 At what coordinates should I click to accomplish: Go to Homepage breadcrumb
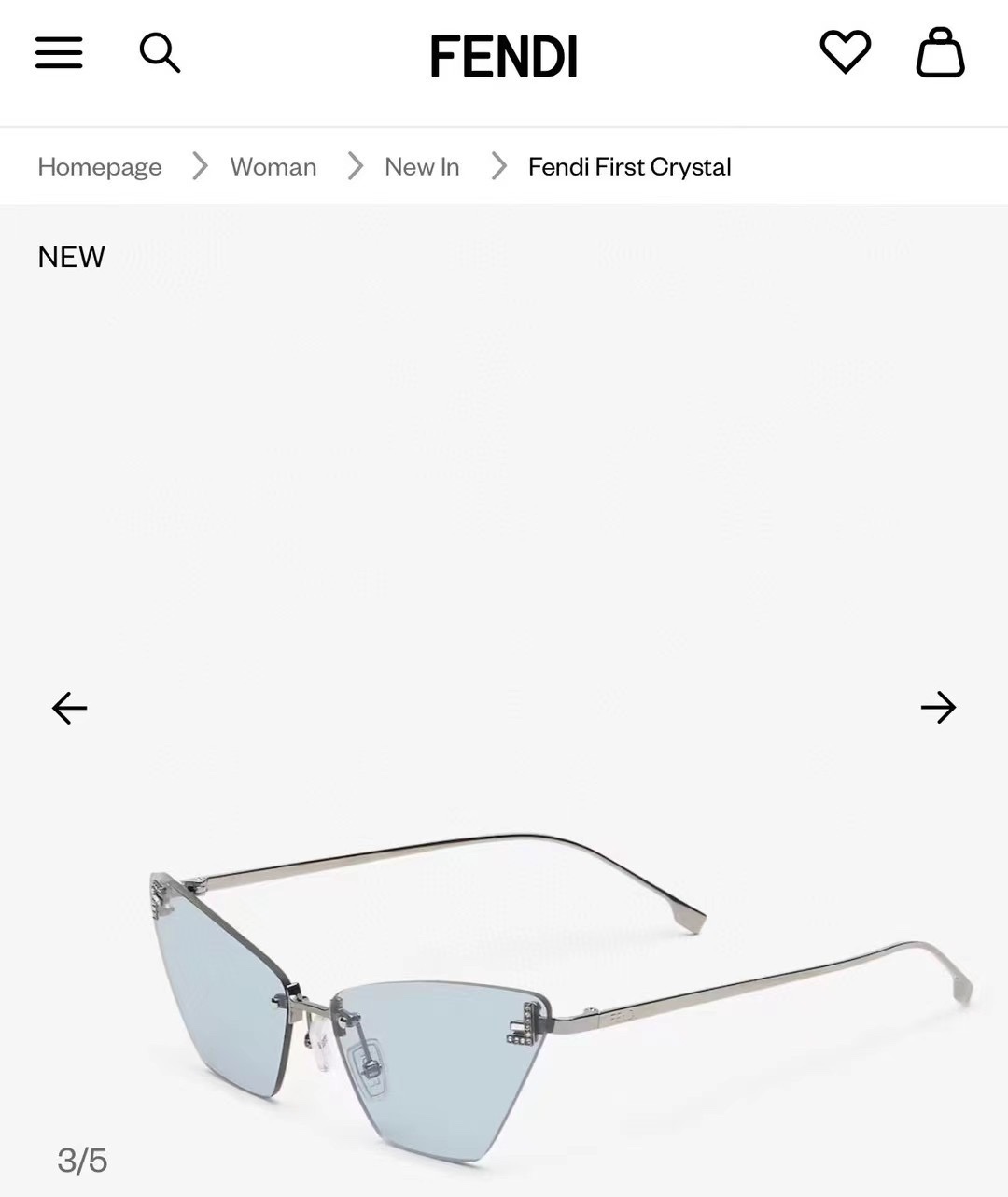pos(100,167)
